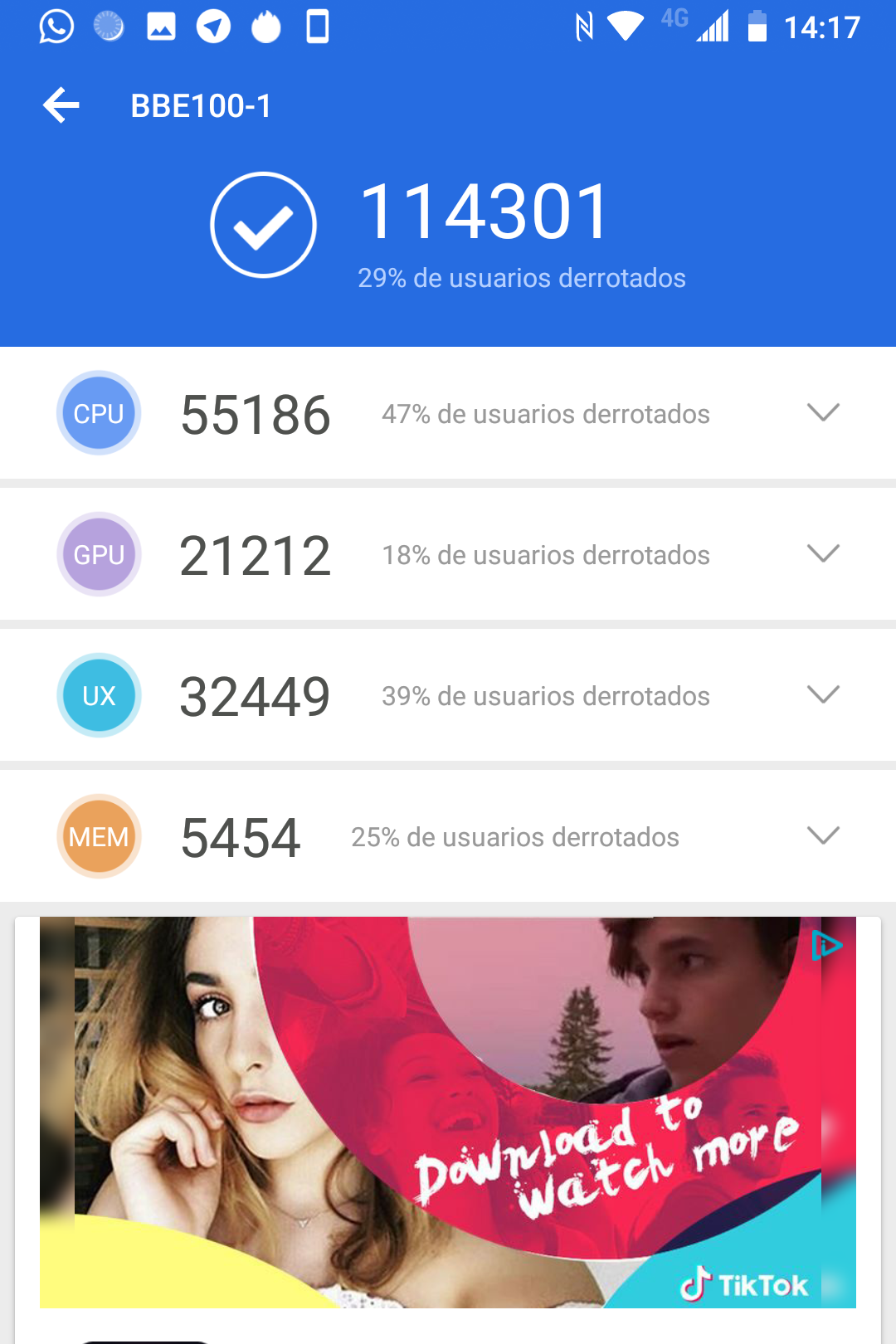The image size is (896, 1344).
Task: Go back using the arrow beside BBE100-1
Action: [61, 105]
